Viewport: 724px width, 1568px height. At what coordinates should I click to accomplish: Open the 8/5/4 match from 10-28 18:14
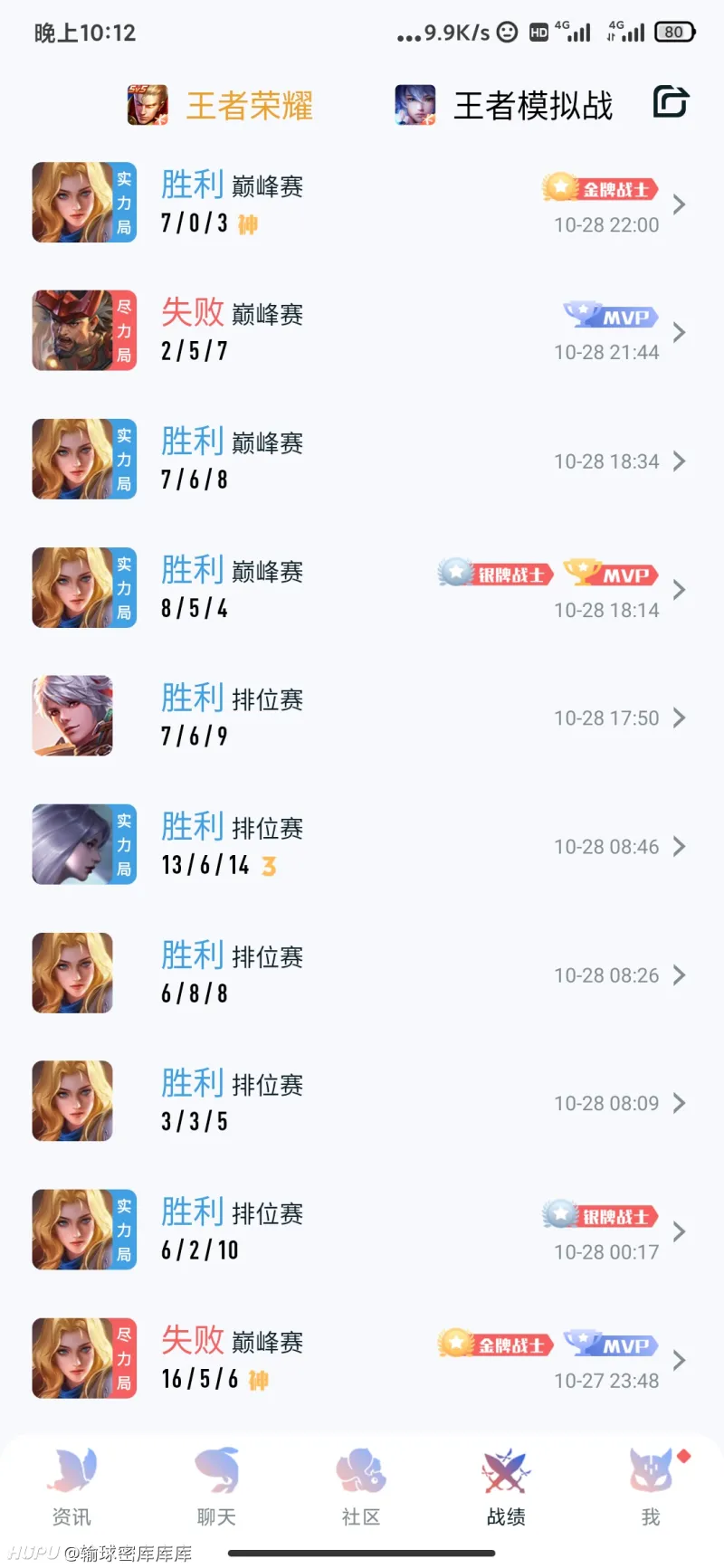coord(362,588)
